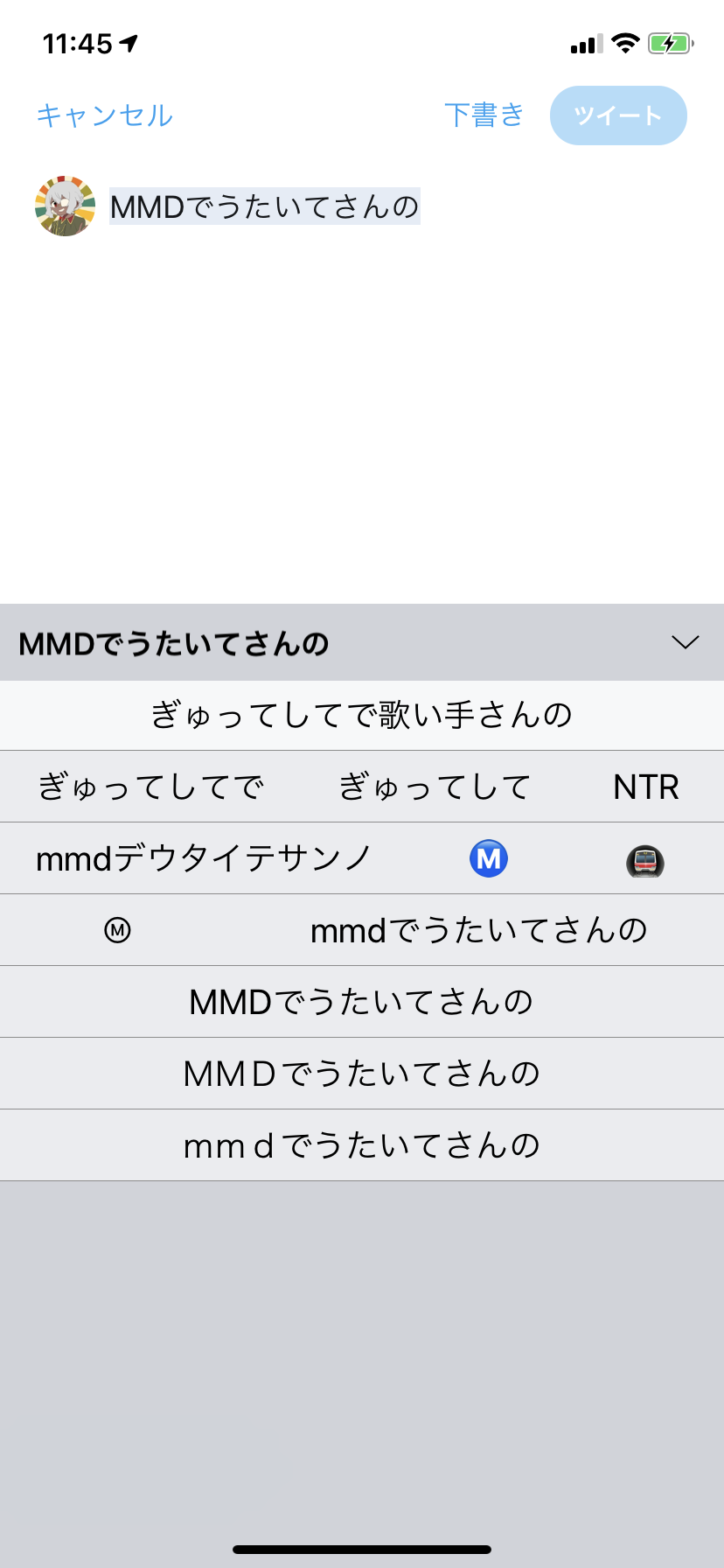
Task: Choose candidate ぎゅってして
Action: click(435, 787)
